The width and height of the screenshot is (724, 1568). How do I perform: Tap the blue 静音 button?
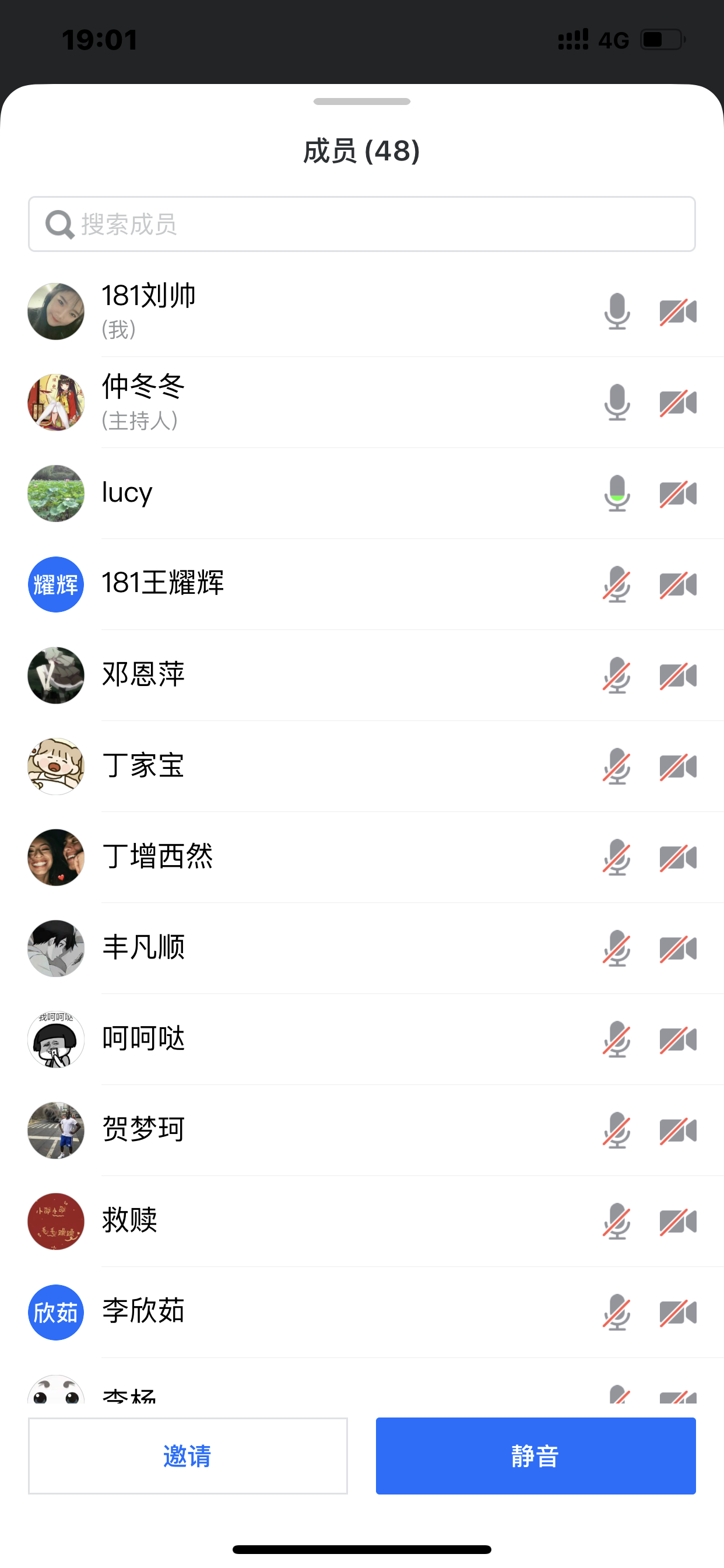[x=535, y=1455]
